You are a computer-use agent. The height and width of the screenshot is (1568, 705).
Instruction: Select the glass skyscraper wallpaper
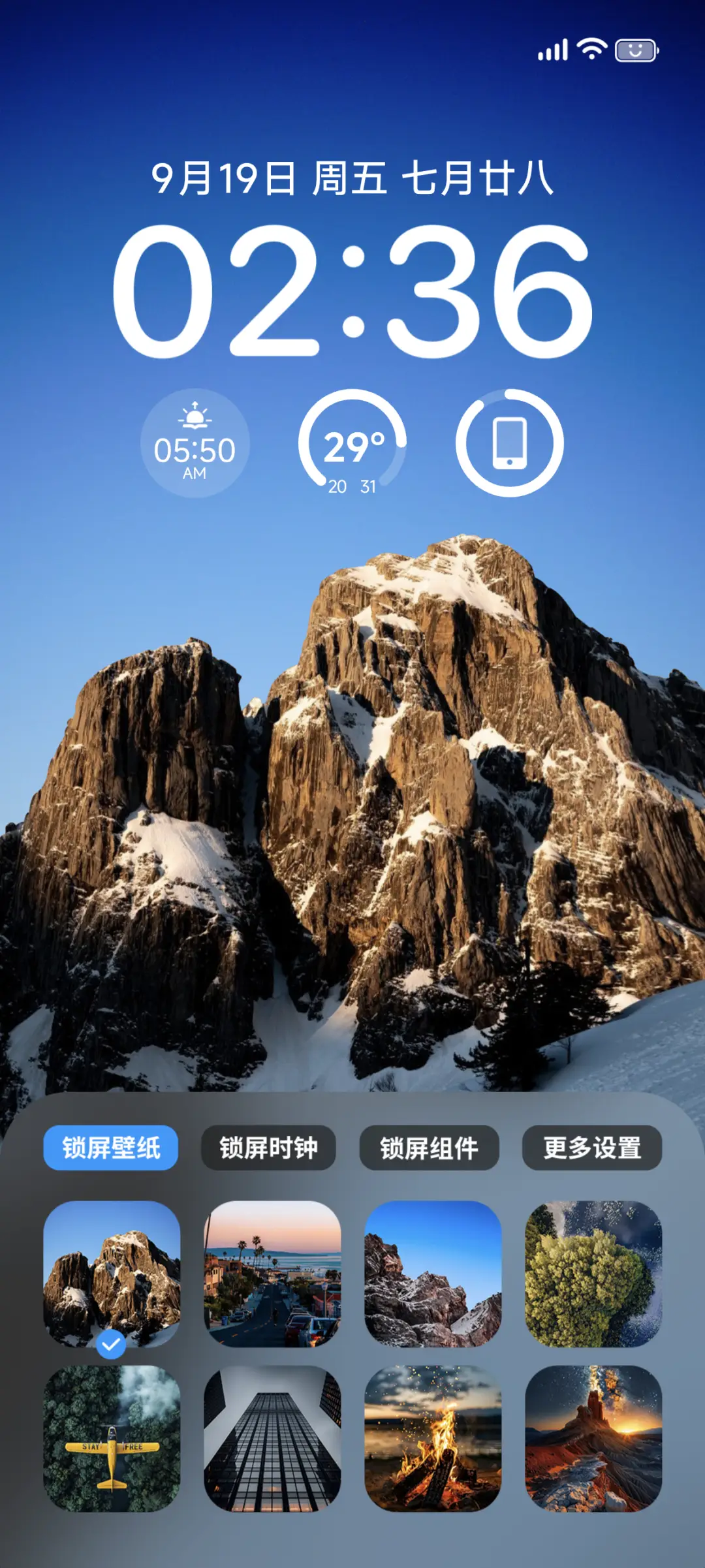[x=272, y=1438]
